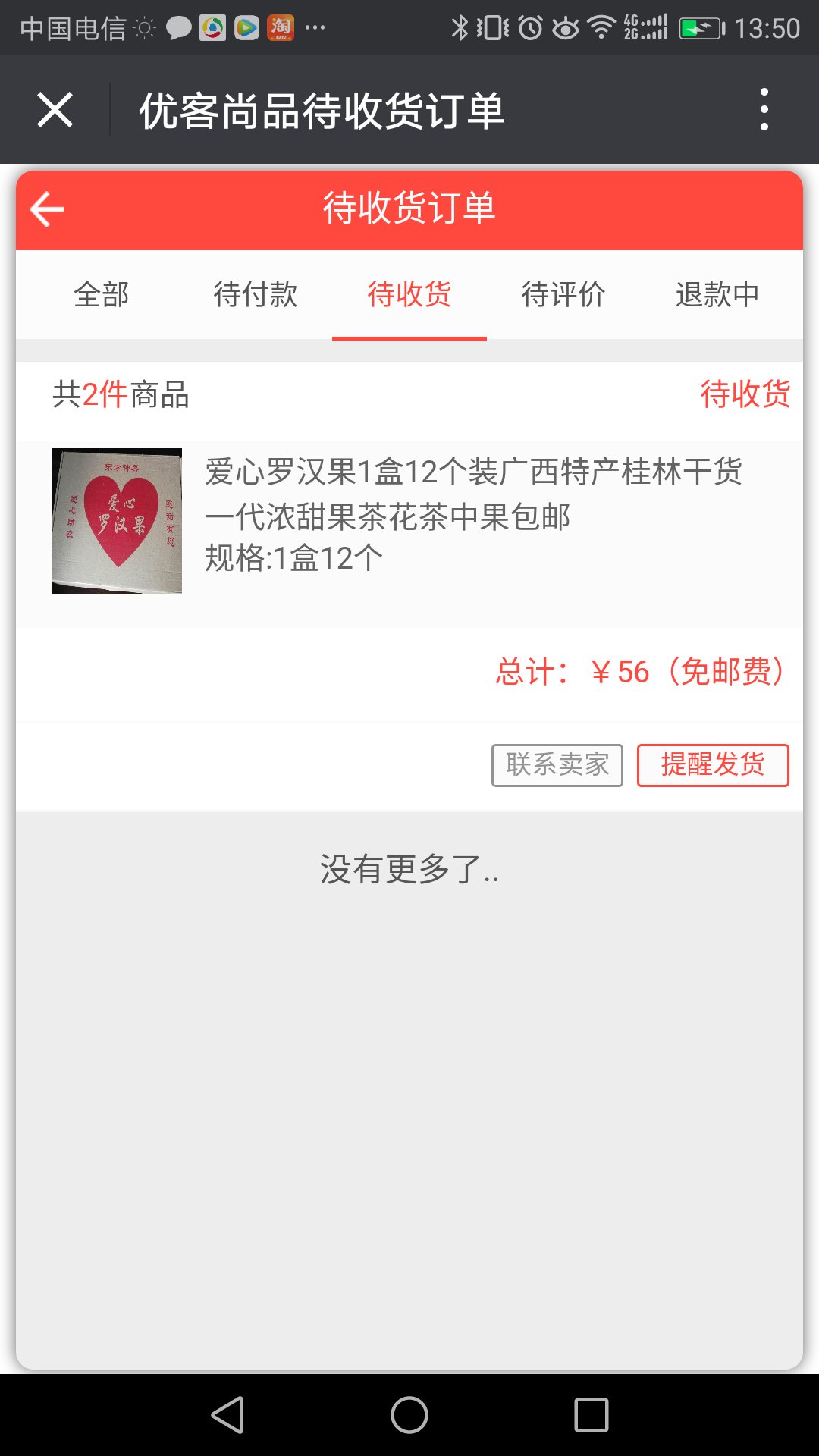
Task: Switch to the 全部 tab
Action: tap(102, 296)
